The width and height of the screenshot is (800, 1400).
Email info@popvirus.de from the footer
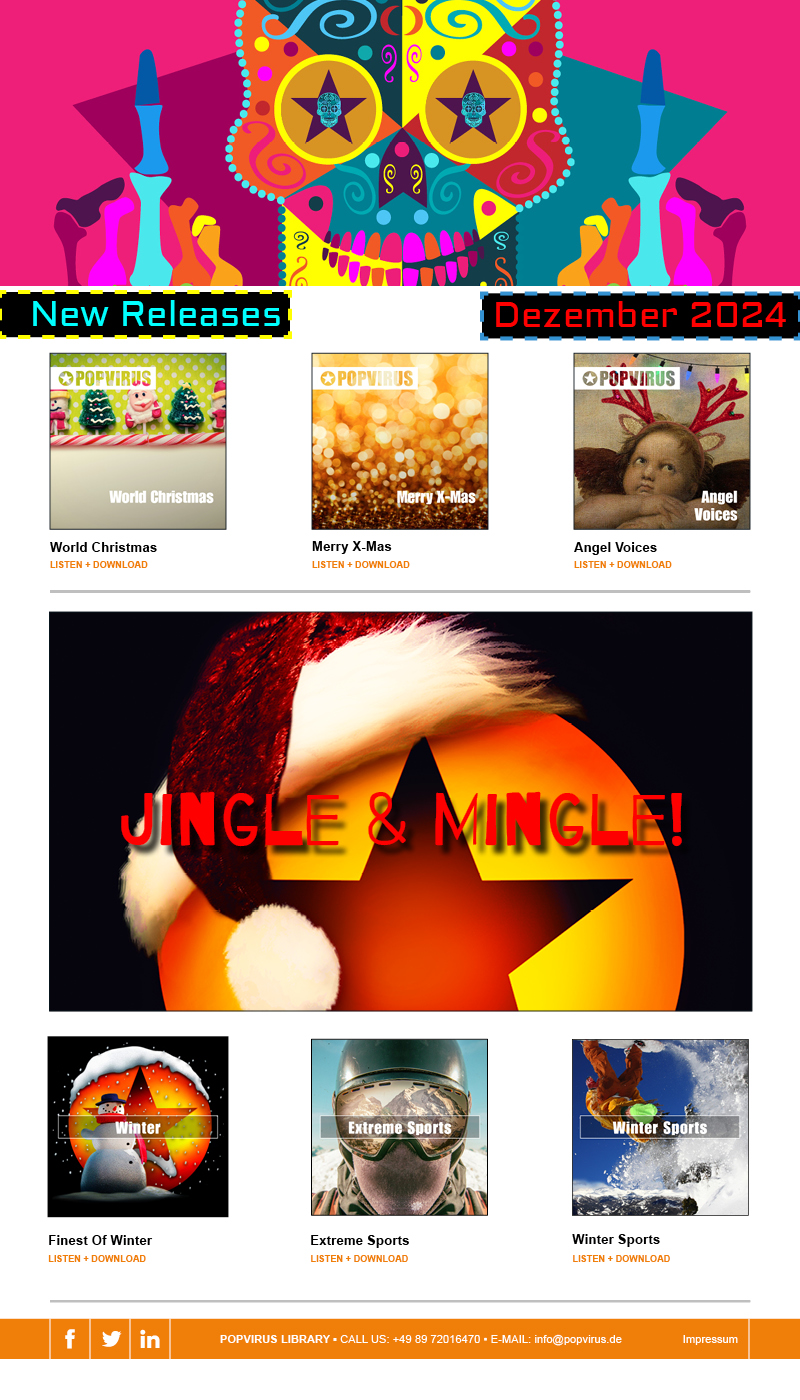578,1339
